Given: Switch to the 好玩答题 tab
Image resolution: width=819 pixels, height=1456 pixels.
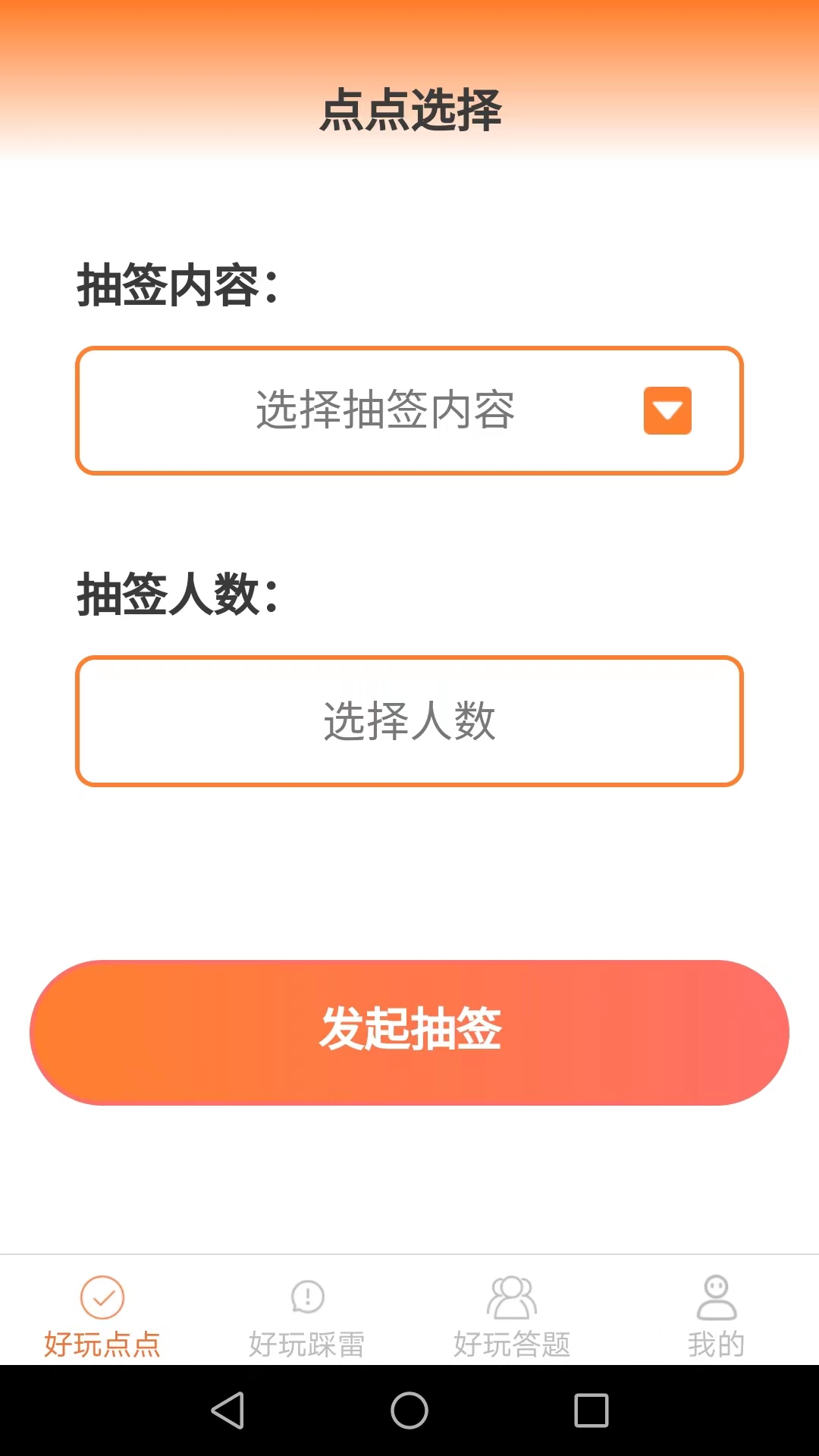Looking at the screenshot, I should pos(512,1317).
